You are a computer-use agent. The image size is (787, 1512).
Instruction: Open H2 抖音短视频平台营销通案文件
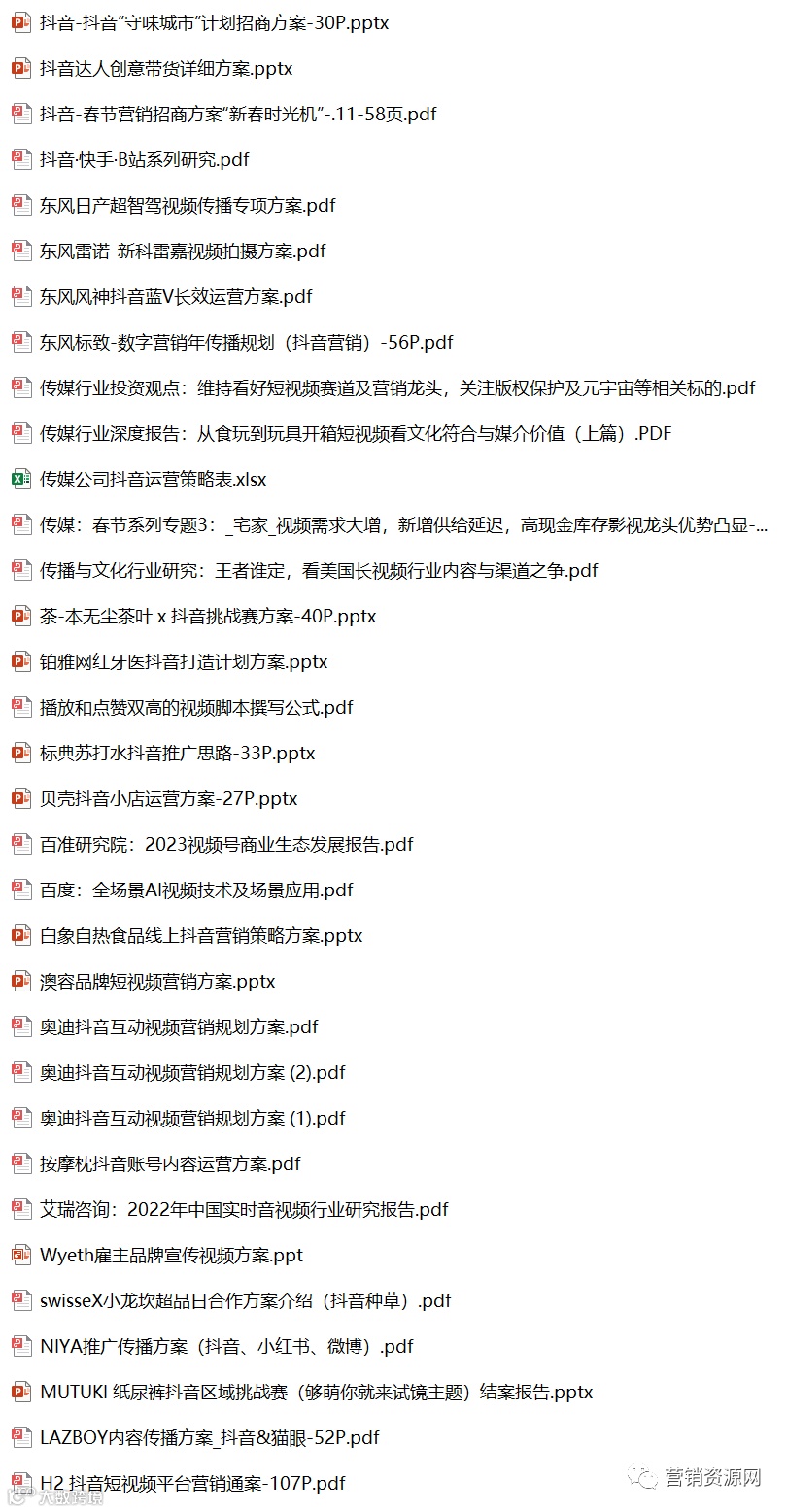click(x=190, y=1483)
